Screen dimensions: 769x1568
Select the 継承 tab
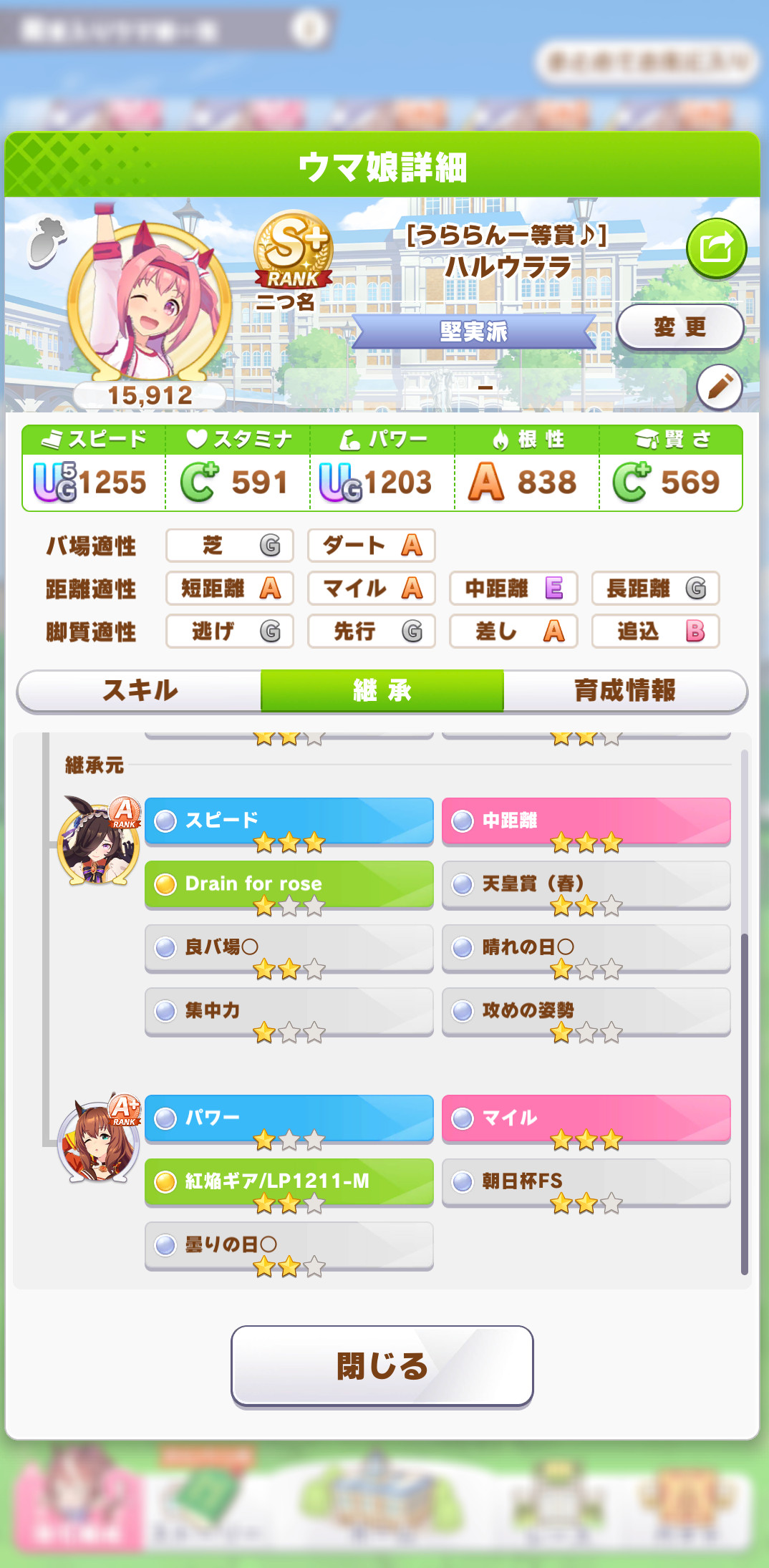(382, 690)
